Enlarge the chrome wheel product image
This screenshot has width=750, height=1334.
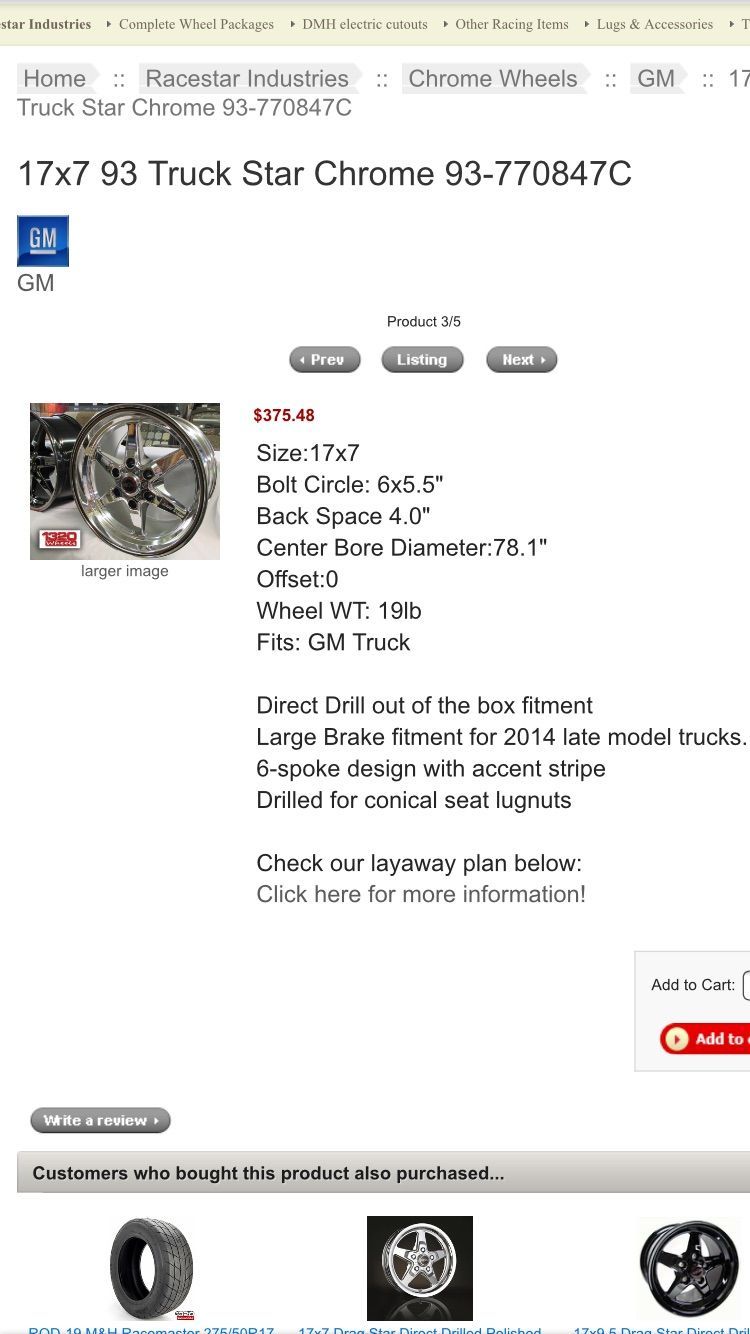(x=125, y=481)
